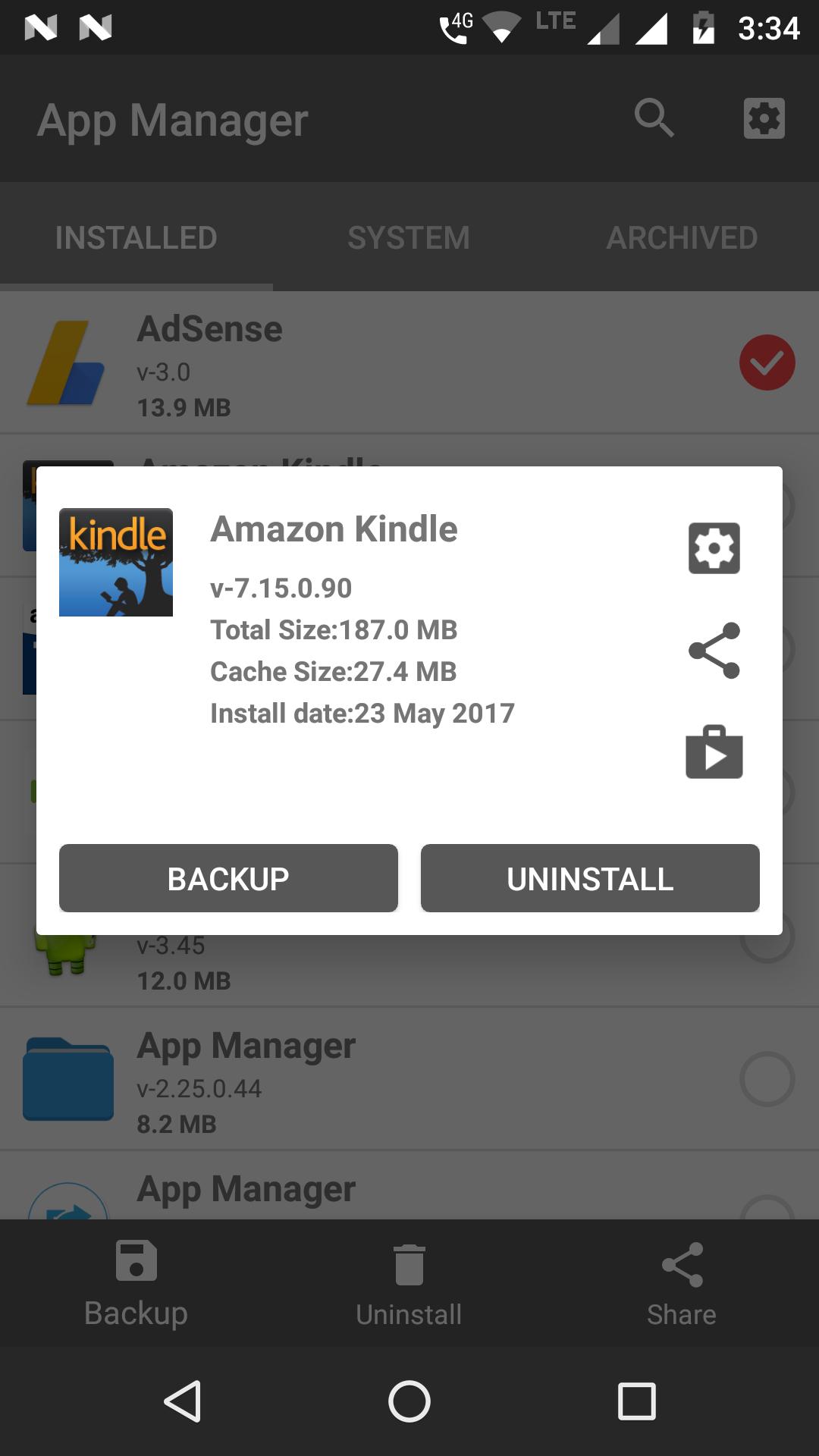Open App Manager settings gear in top bar
The image size is (819, 1456).
click(763, 119)
